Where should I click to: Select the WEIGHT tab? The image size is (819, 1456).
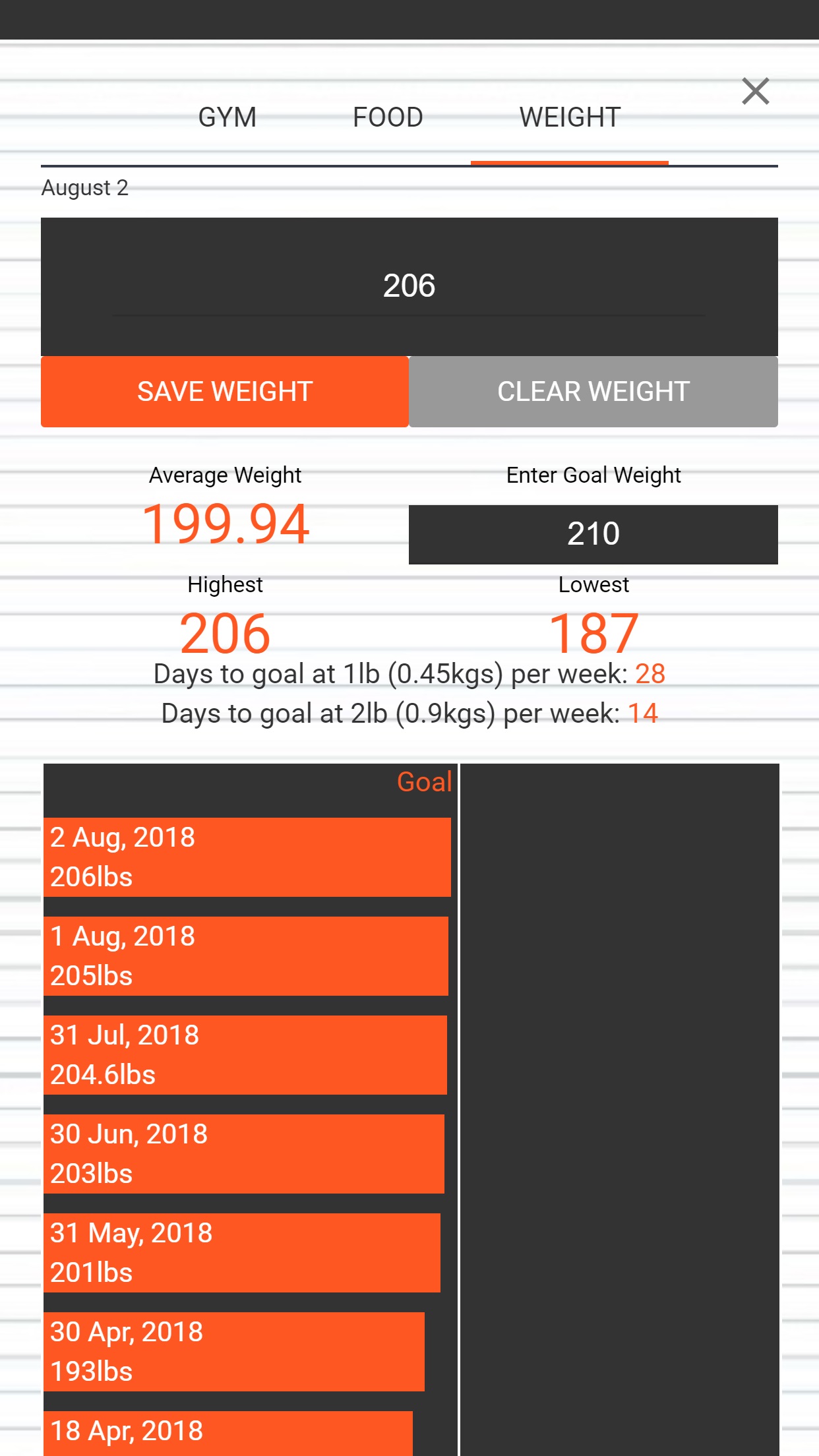pos(570,117)
